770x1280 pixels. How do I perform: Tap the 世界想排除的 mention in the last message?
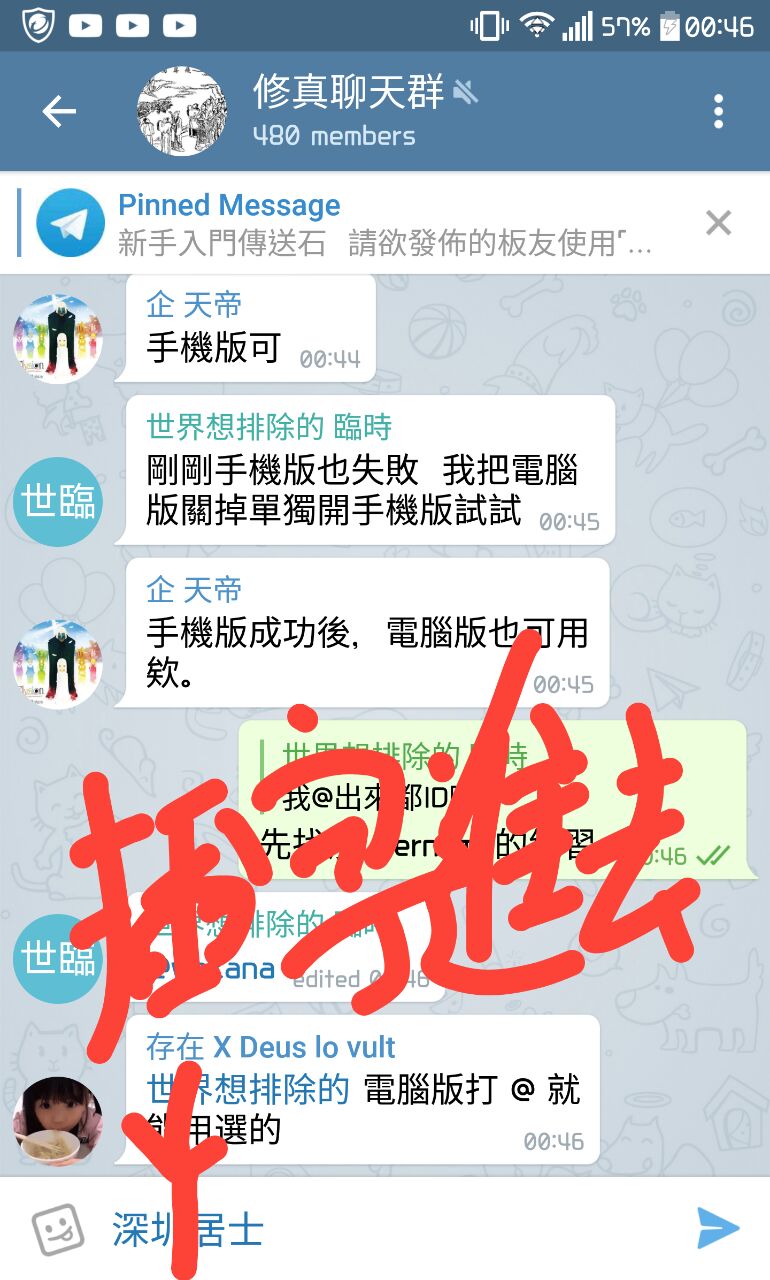(x=247, y=1090)
